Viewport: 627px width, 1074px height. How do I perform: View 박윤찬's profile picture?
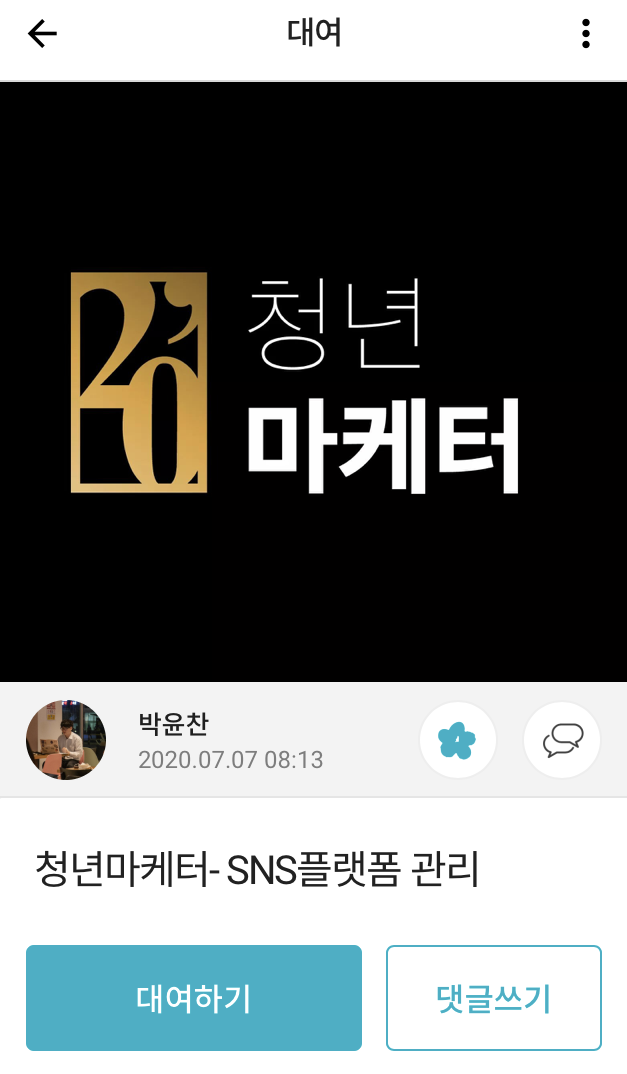pyautogui.click(x=66, y=740)
